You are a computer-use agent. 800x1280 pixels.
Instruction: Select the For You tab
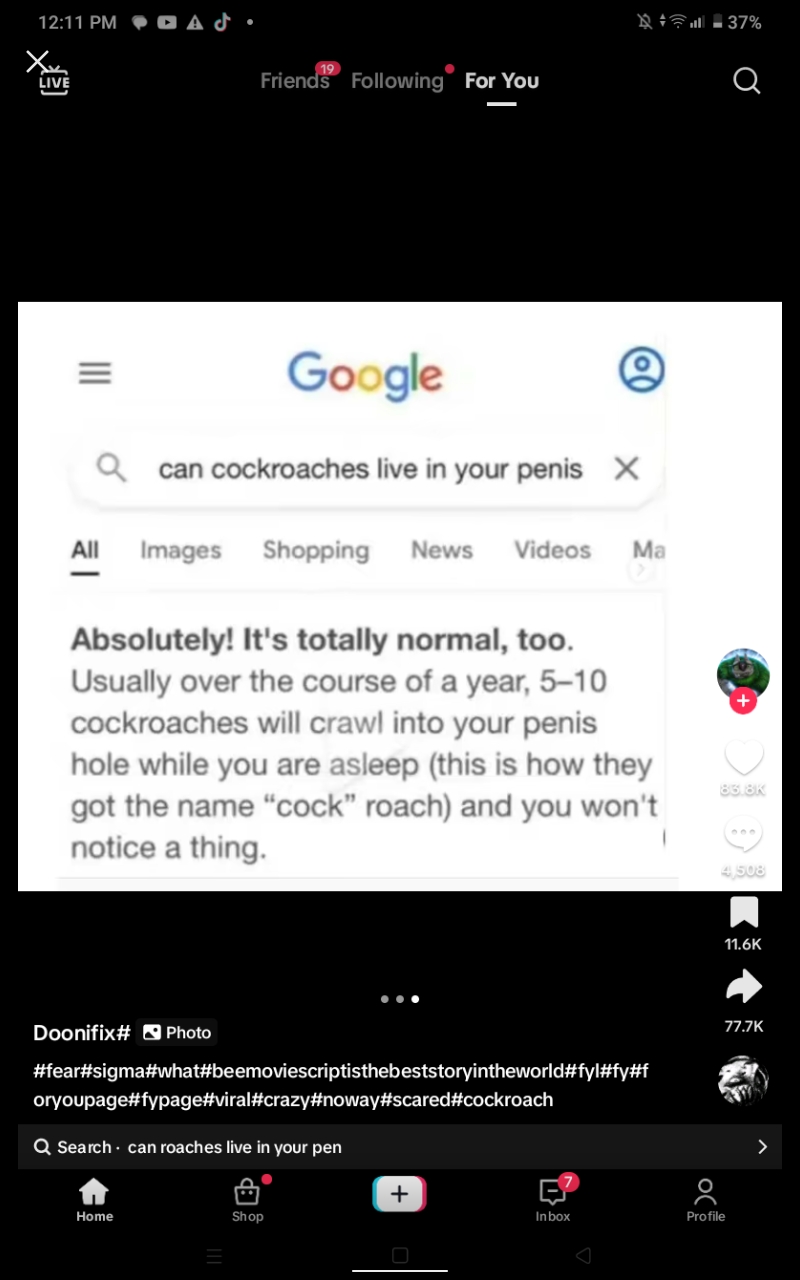[501, 81]
